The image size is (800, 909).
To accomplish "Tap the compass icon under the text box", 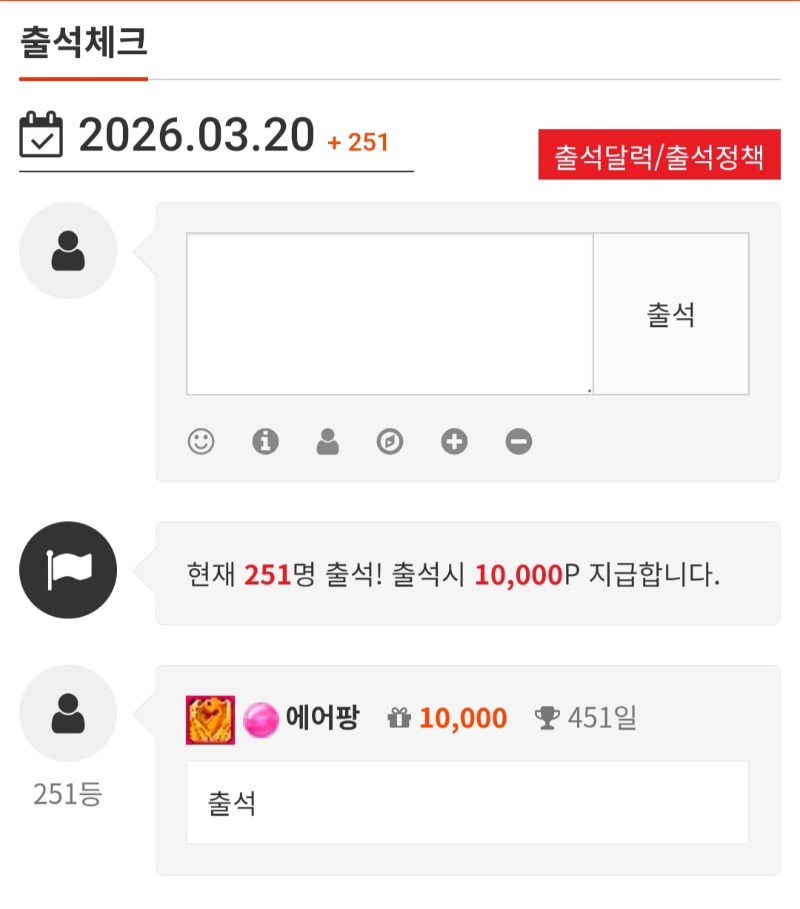I will (390, 441).
